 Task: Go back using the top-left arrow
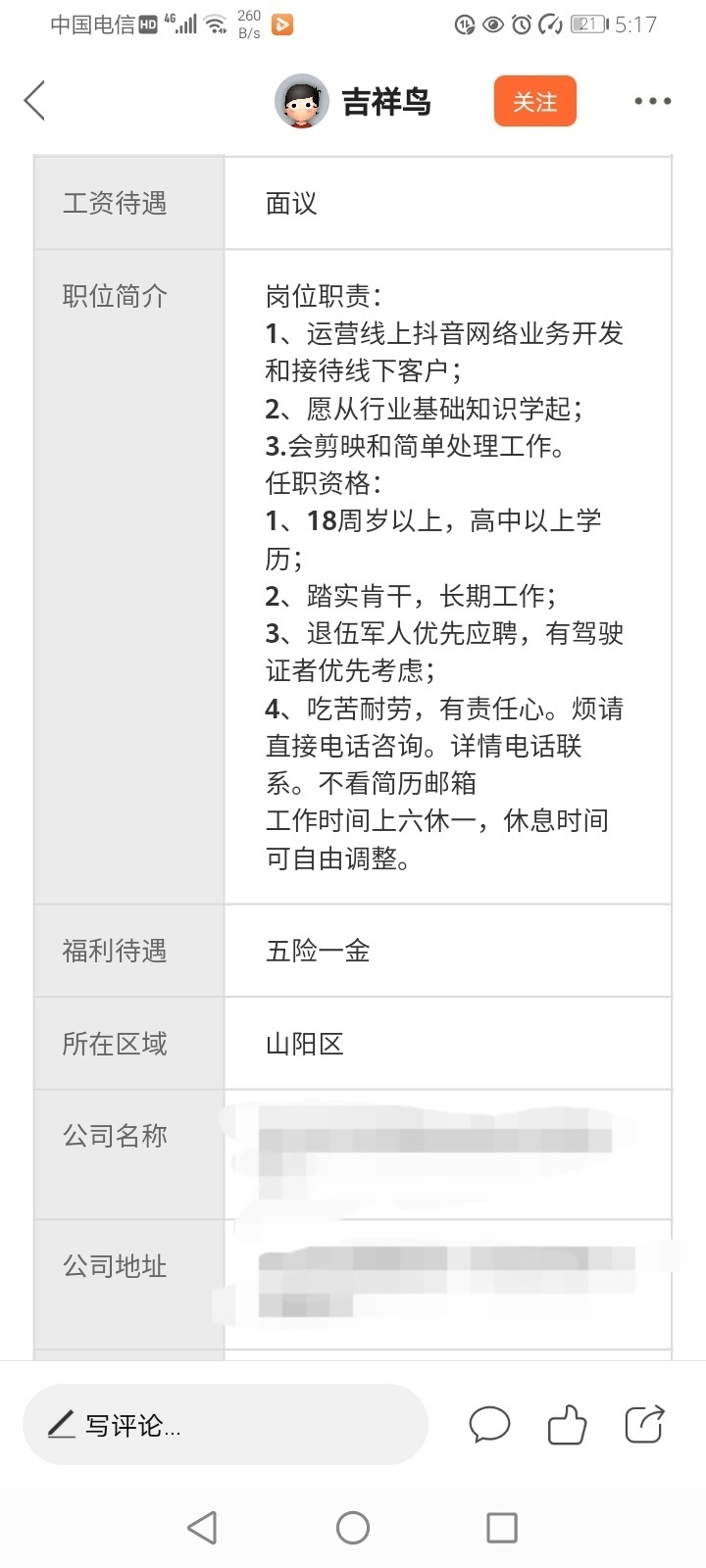tap(35, 101)
